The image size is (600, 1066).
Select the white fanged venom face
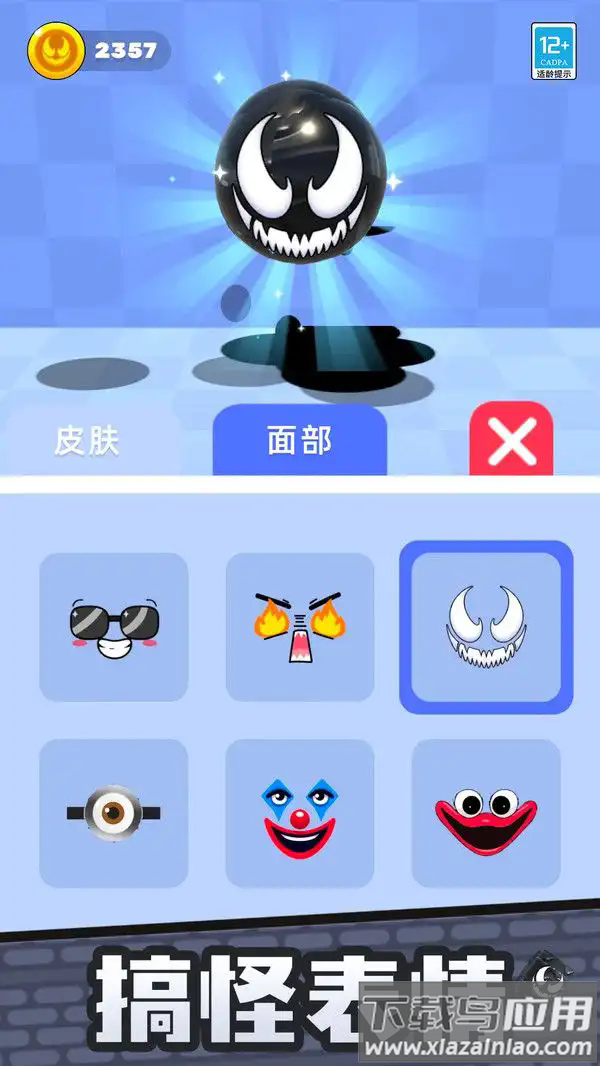pos(486,627)
